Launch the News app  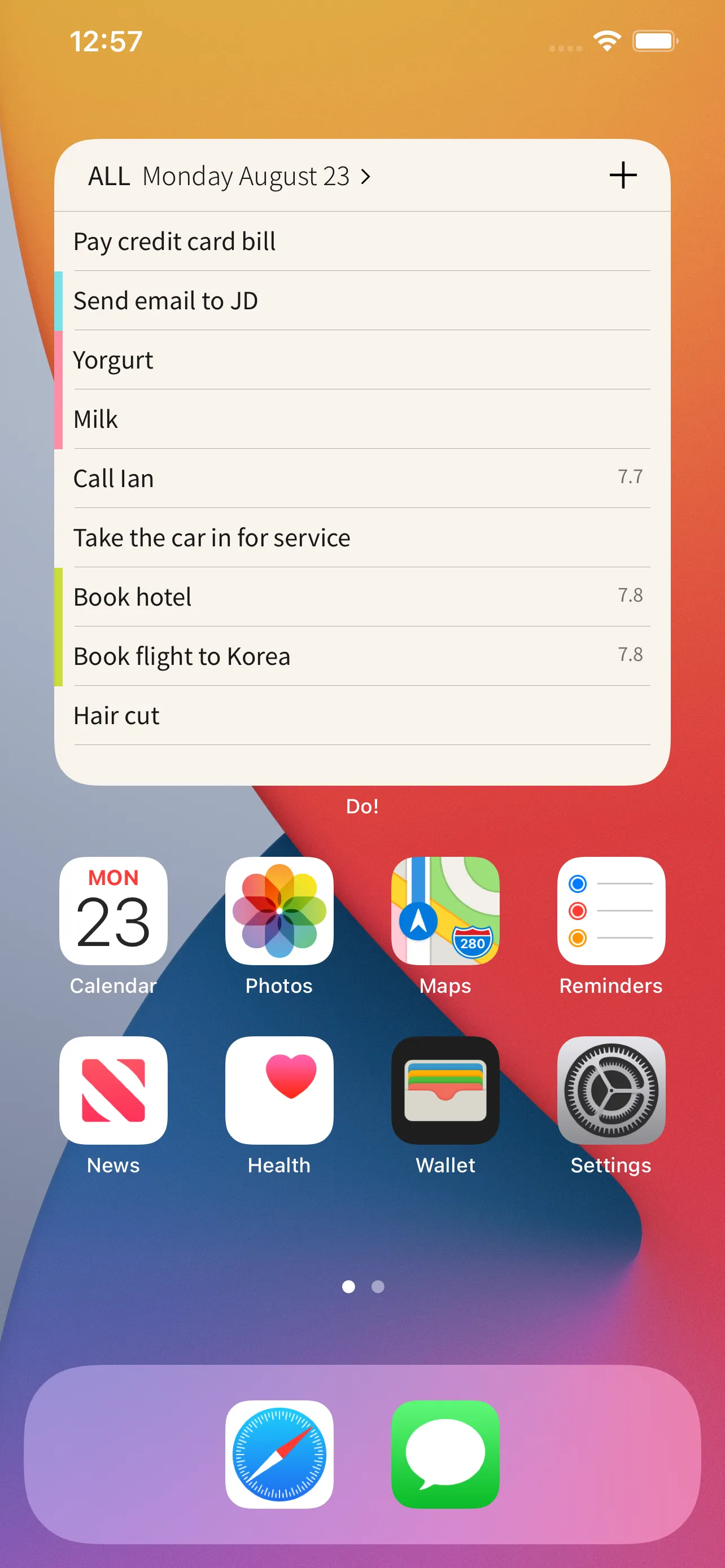click(113, 1090)
